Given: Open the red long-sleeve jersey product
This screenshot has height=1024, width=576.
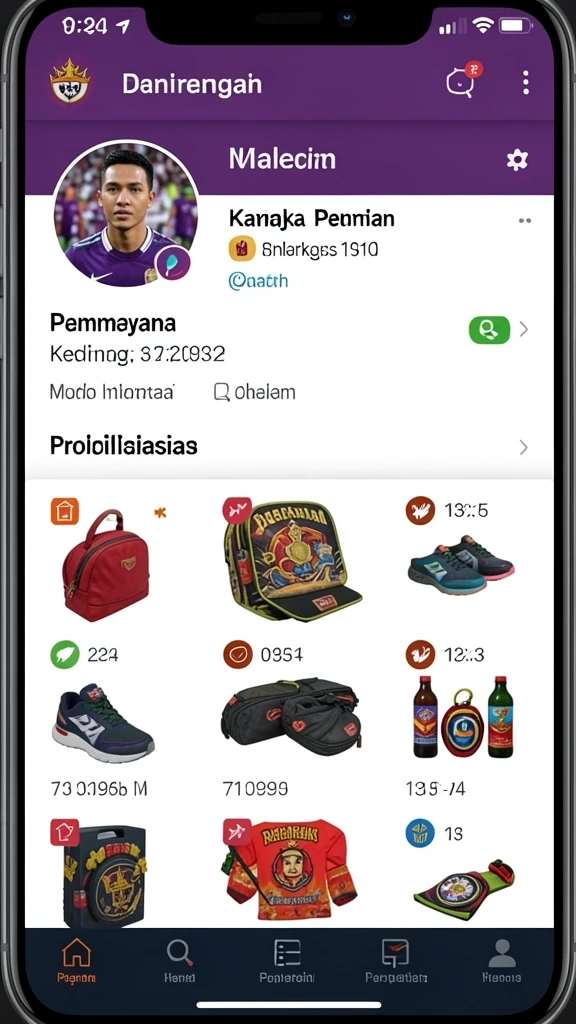Looking at the screenshot, I should point(291,870).
